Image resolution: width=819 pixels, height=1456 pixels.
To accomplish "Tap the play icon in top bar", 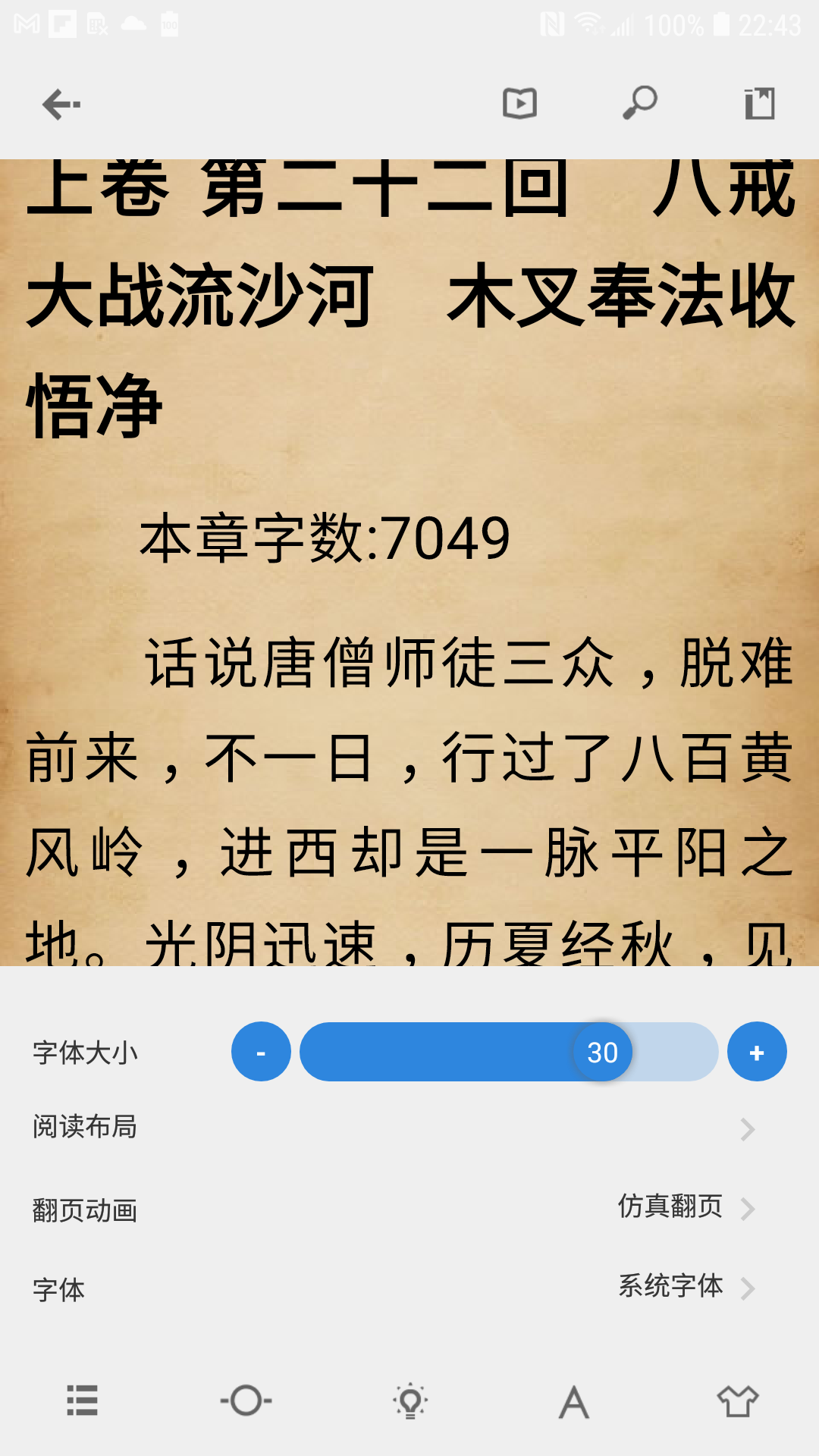I will (x=519, y=103).
